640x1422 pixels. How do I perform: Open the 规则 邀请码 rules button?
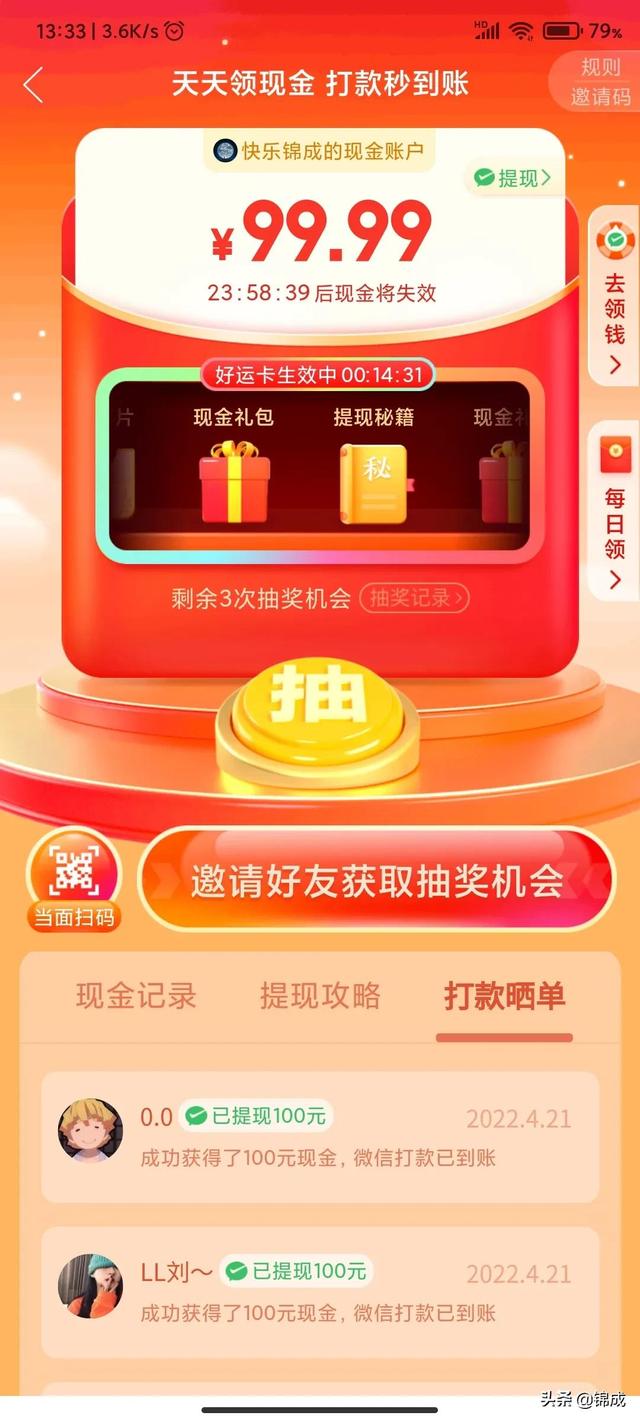tap(600, 82)
